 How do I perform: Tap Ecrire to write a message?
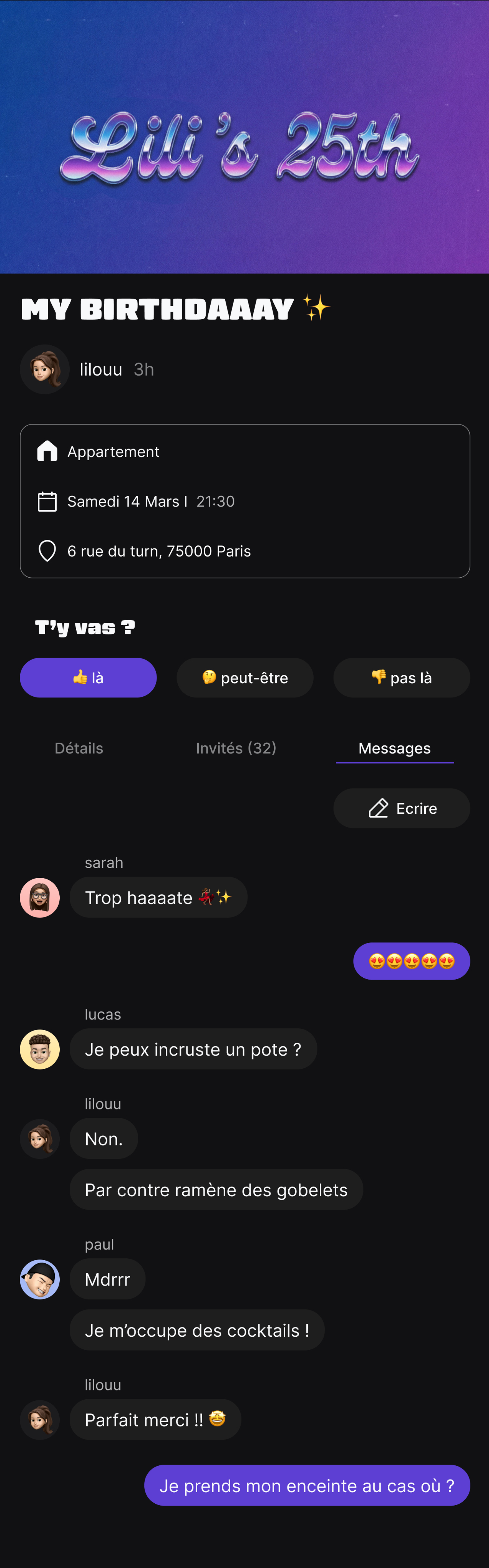[401, 808]
